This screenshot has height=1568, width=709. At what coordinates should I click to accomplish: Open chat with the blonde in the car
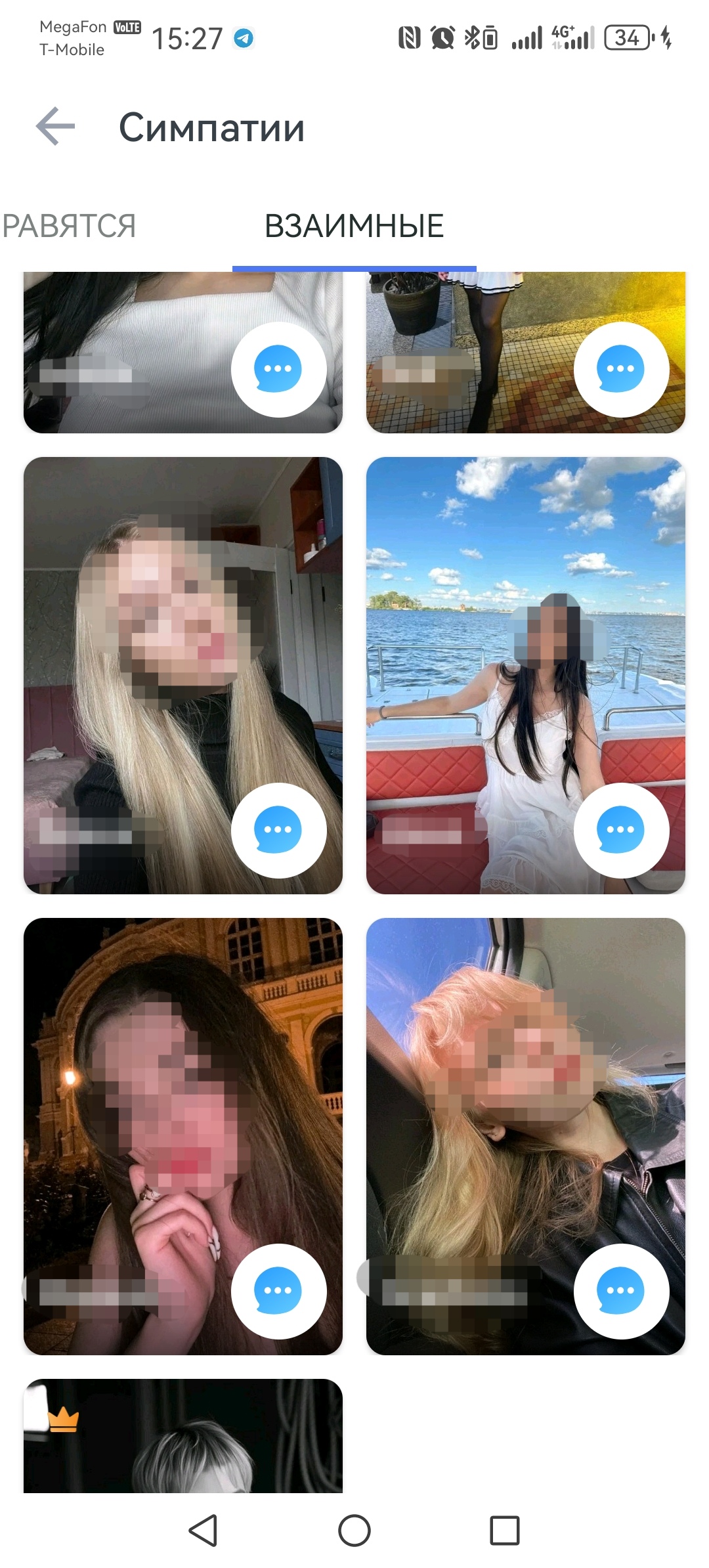tap(621, 1291)
